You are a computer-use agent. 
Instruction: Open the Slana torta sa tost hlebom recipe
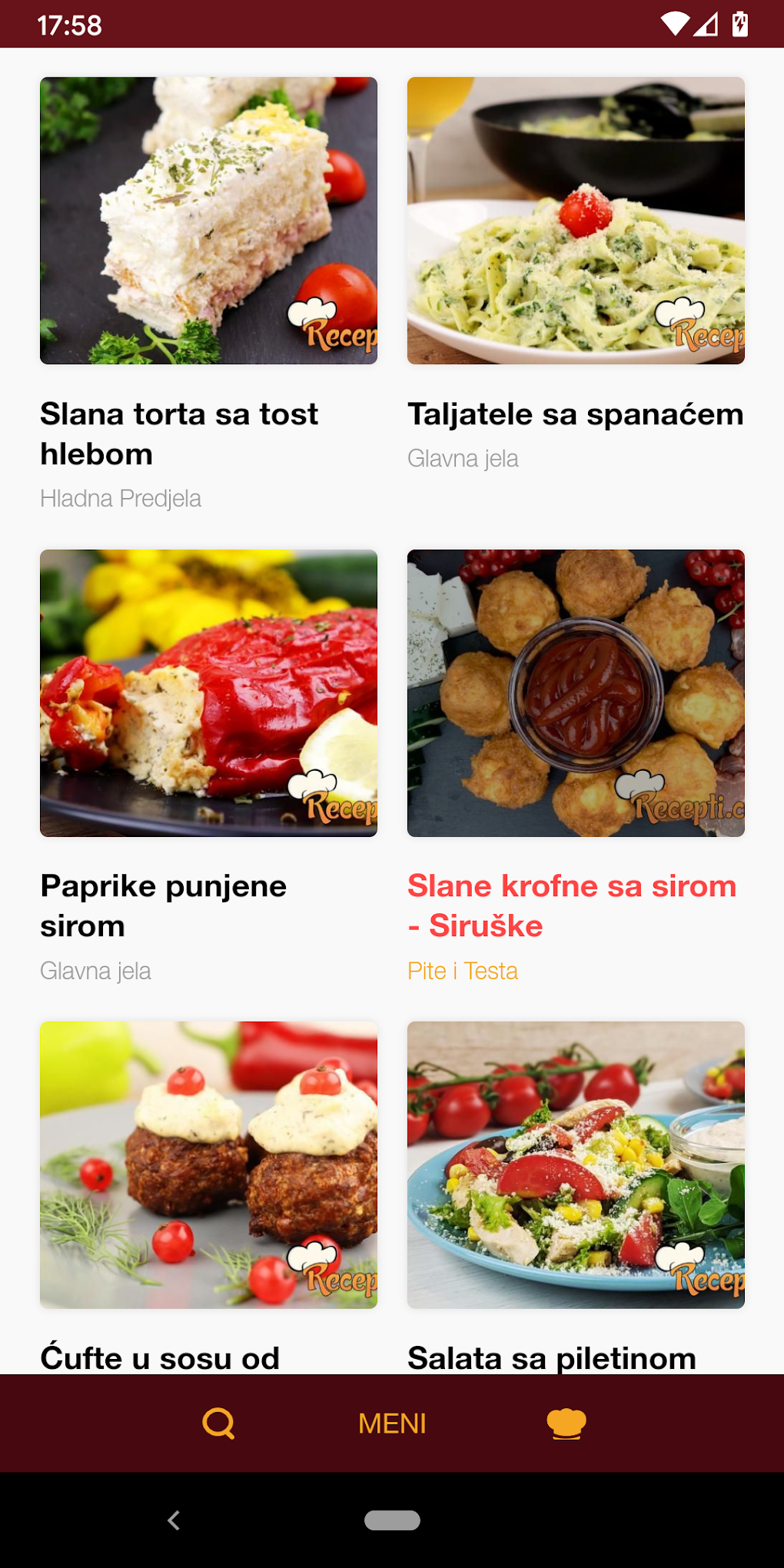[180, 433]
